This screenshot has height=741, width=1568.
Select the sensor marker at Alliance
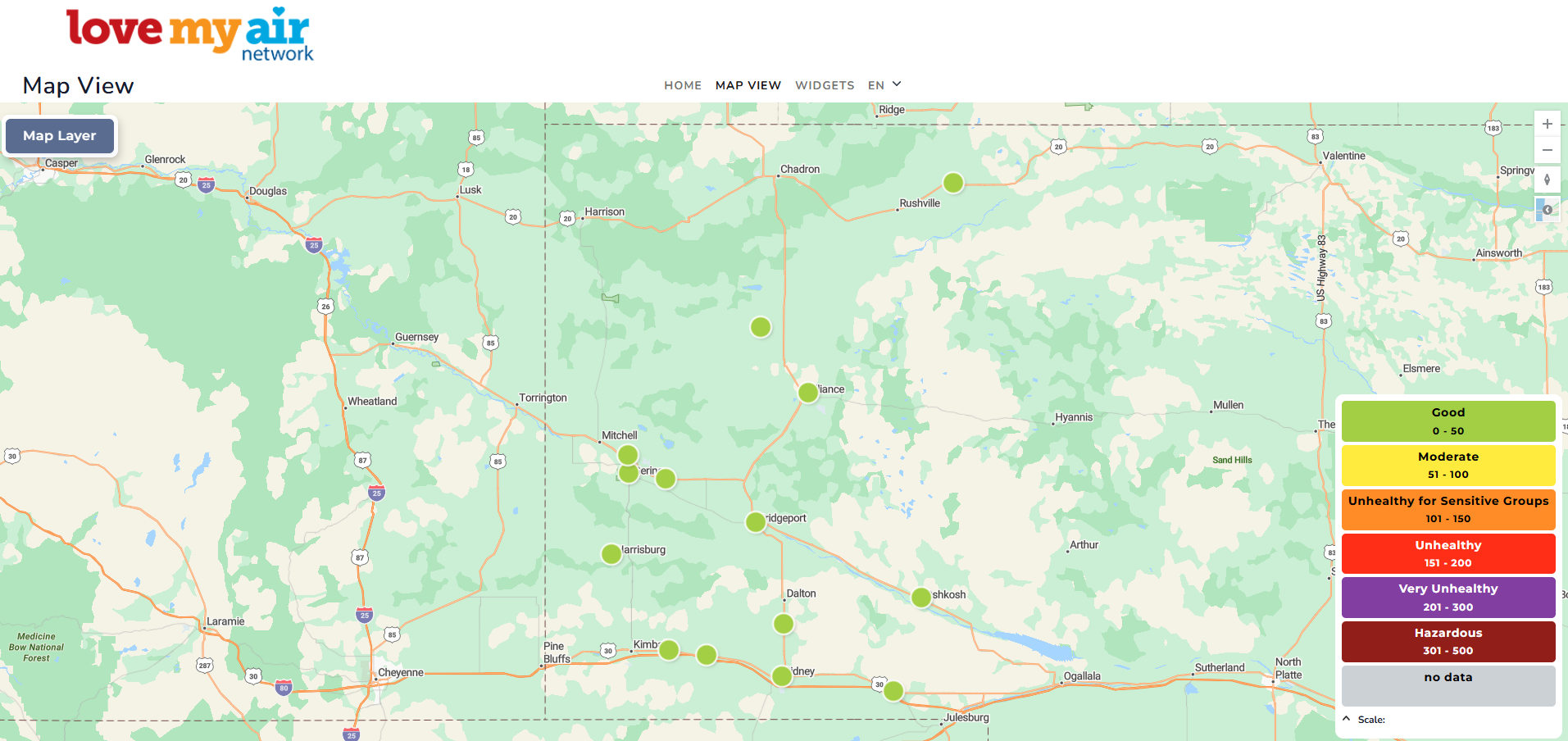click(x=808, y=393)
